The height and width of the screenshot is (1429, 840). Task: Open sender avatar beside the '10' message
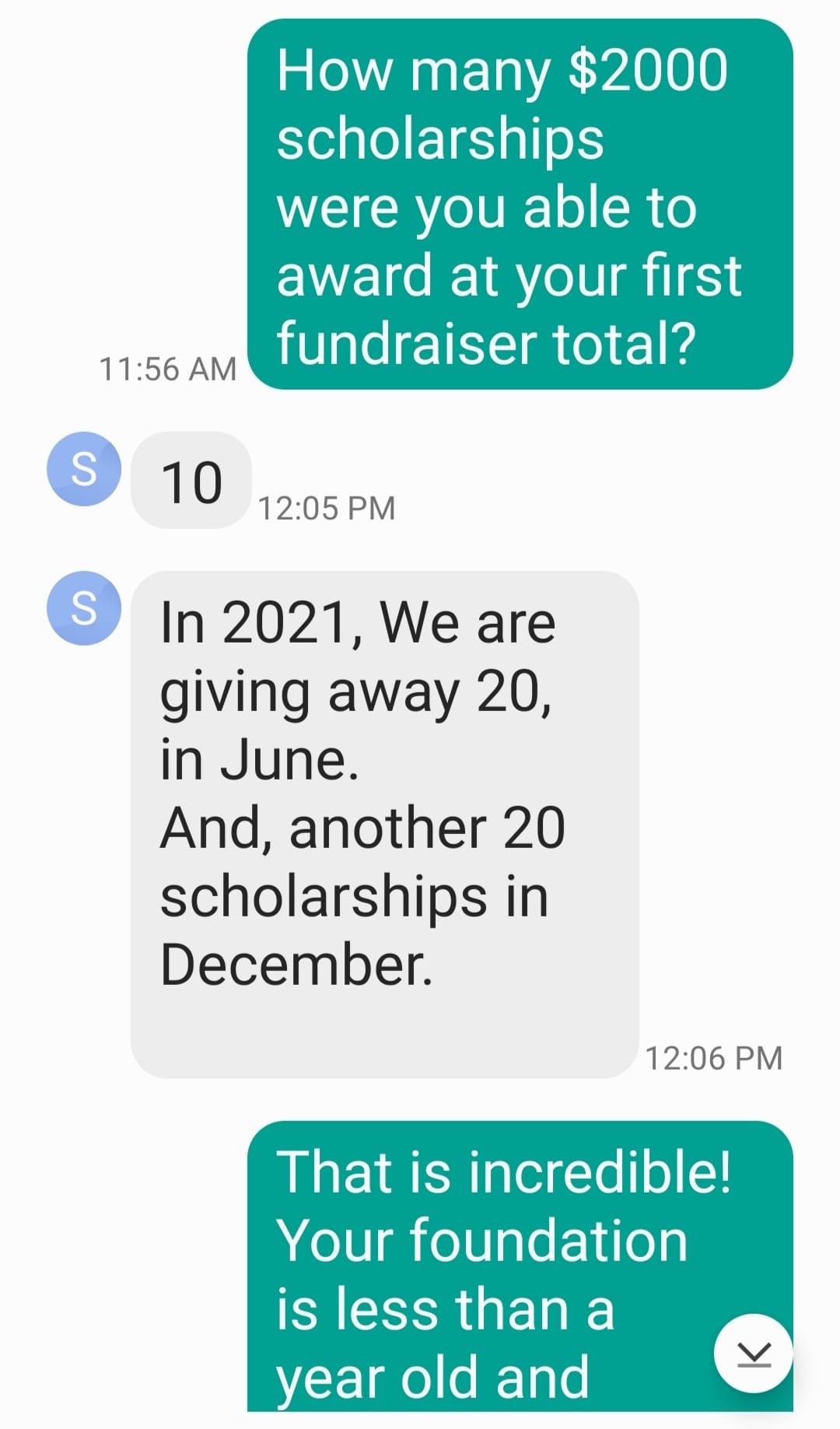[x=84, y=469]
